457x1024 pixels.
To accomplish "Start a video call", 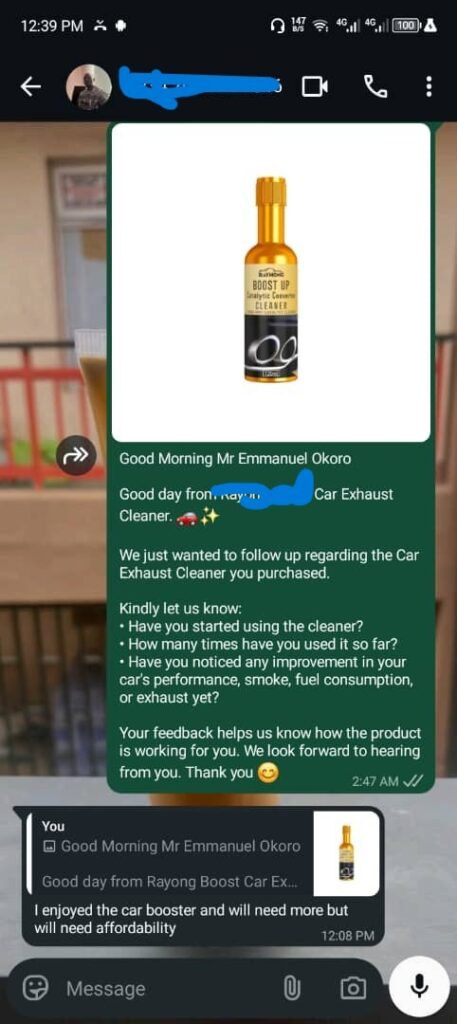I will [x=314, y=86].
